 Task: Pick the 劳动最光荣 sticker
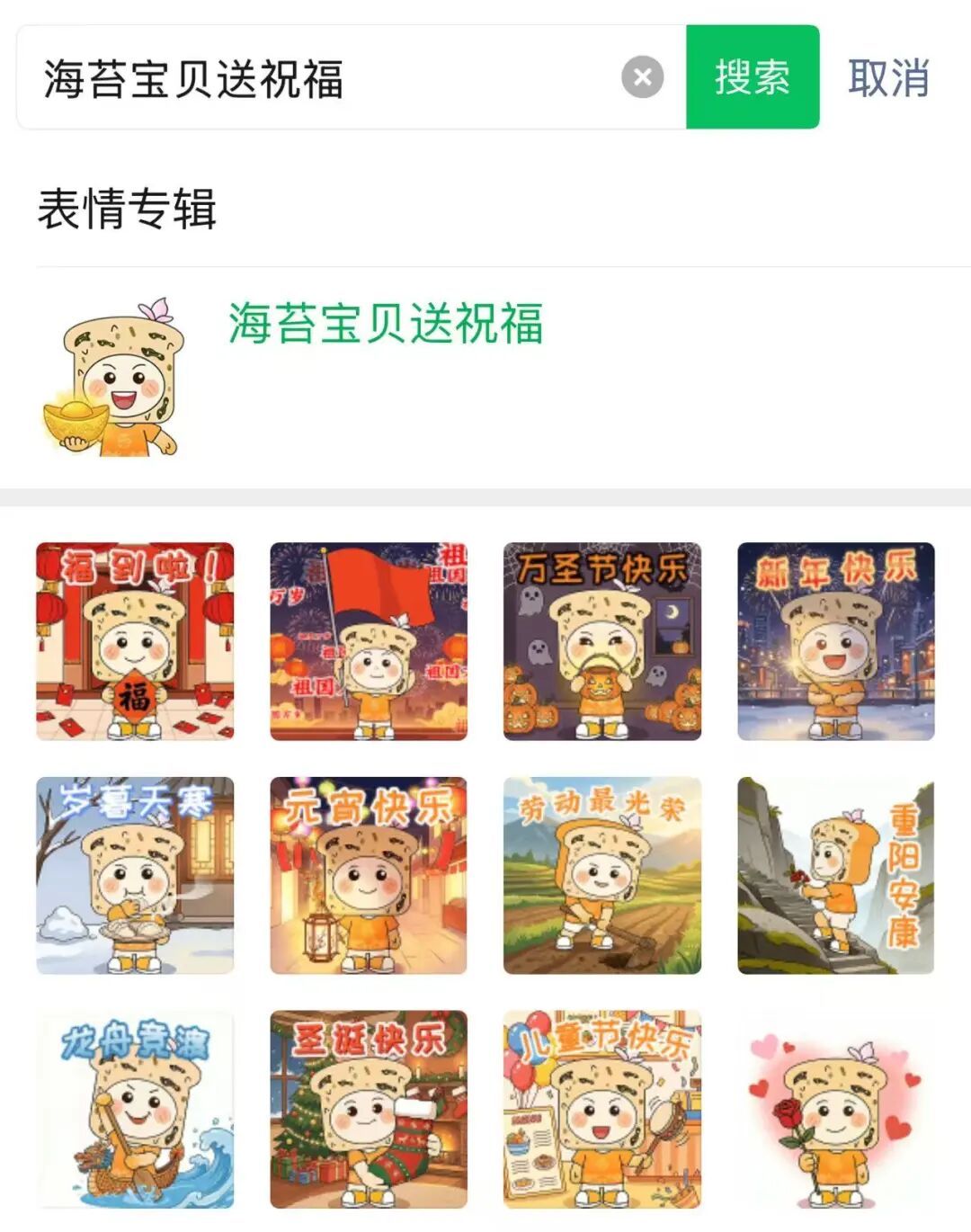602,875
